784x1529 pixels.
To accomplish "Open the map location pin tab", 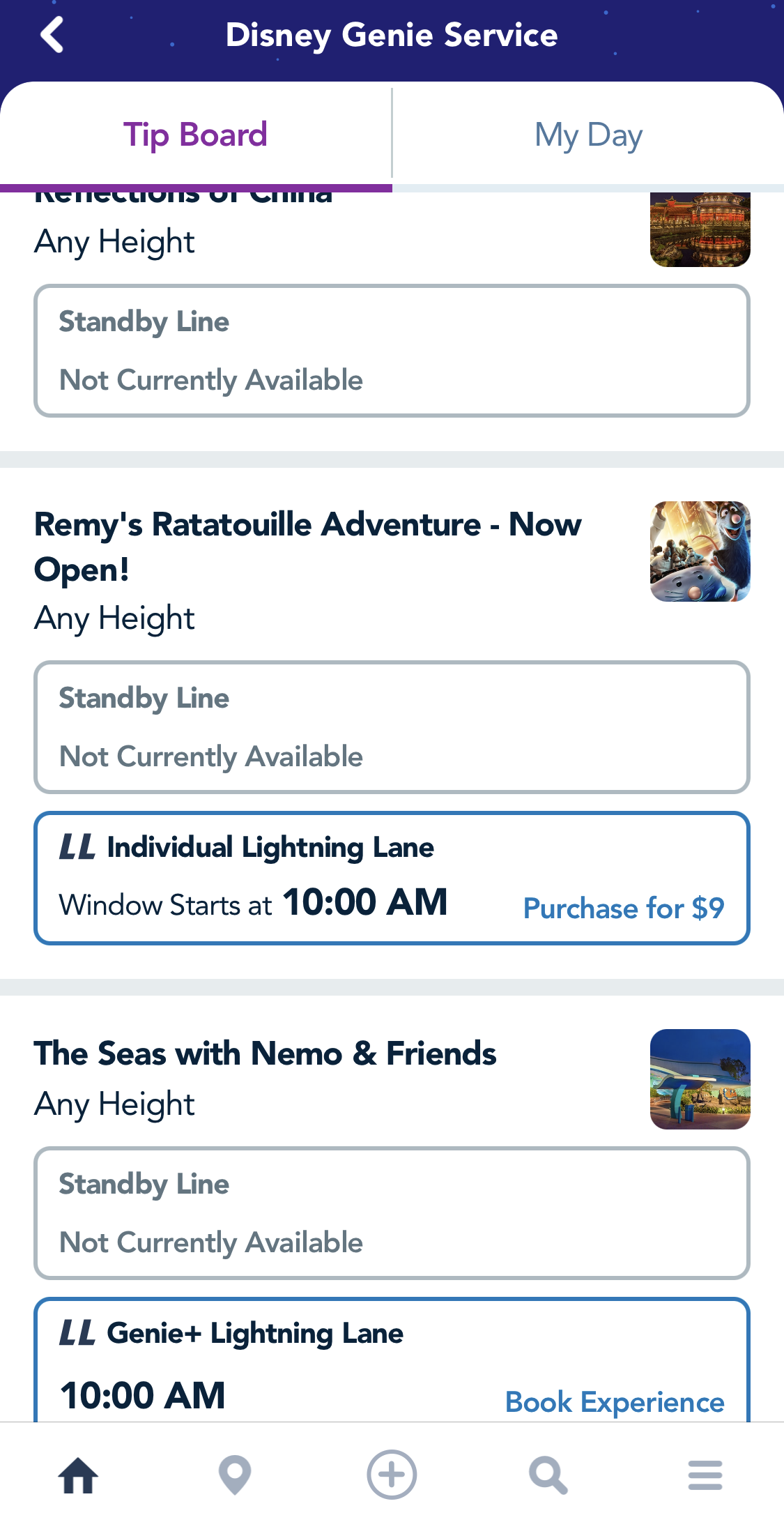I will (x=235, y=1475).
